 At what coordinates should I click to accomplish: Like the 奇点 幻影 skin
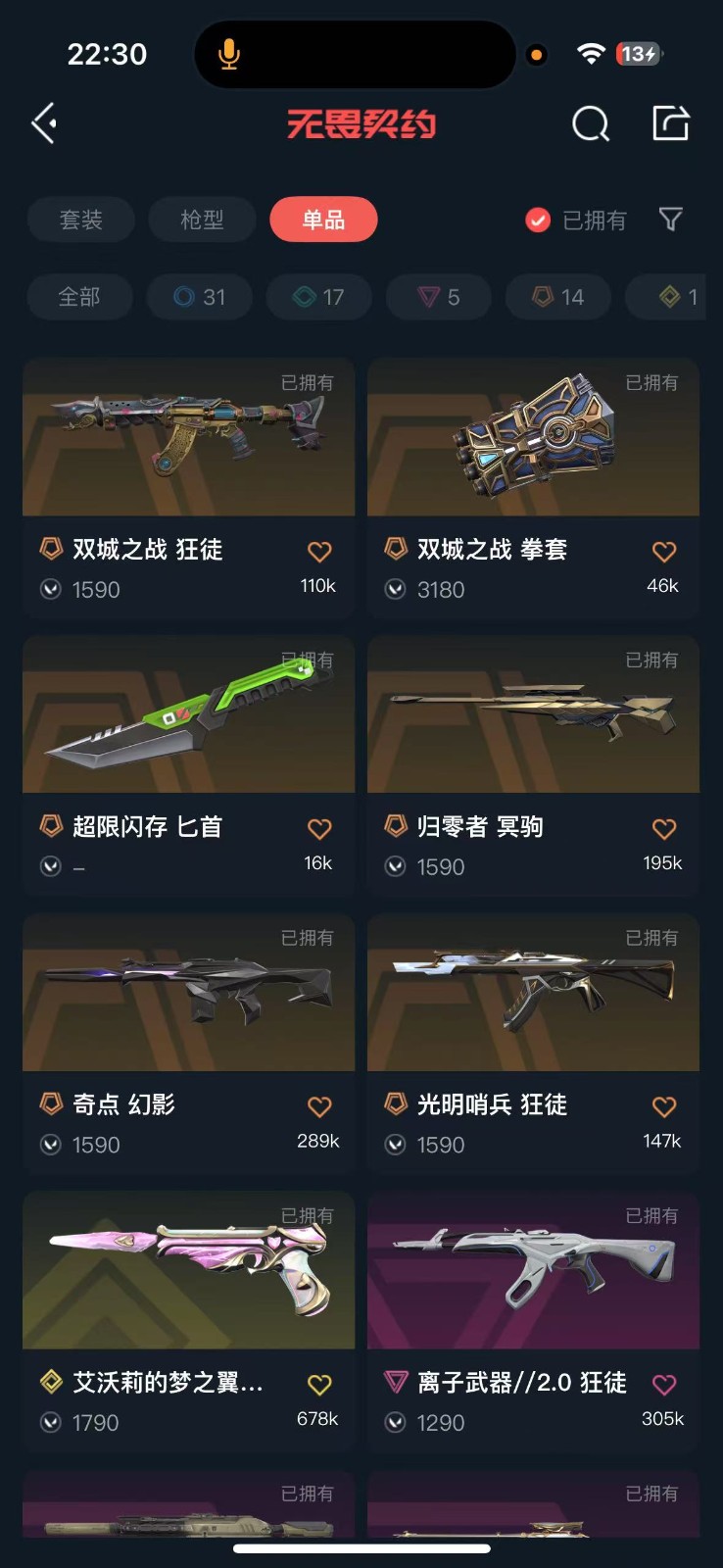pos(319,1106)
